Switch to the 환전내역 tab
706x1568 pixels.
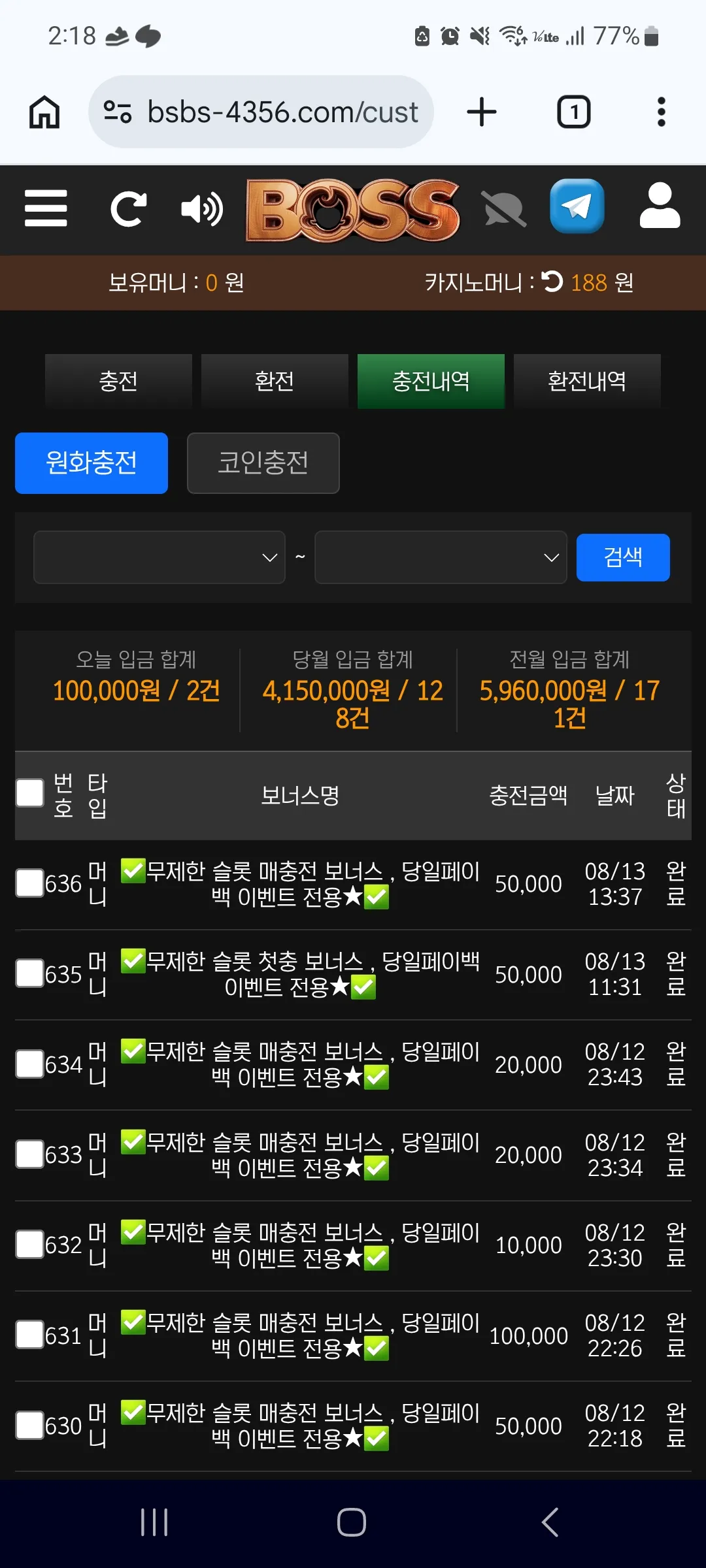(587, 382)
